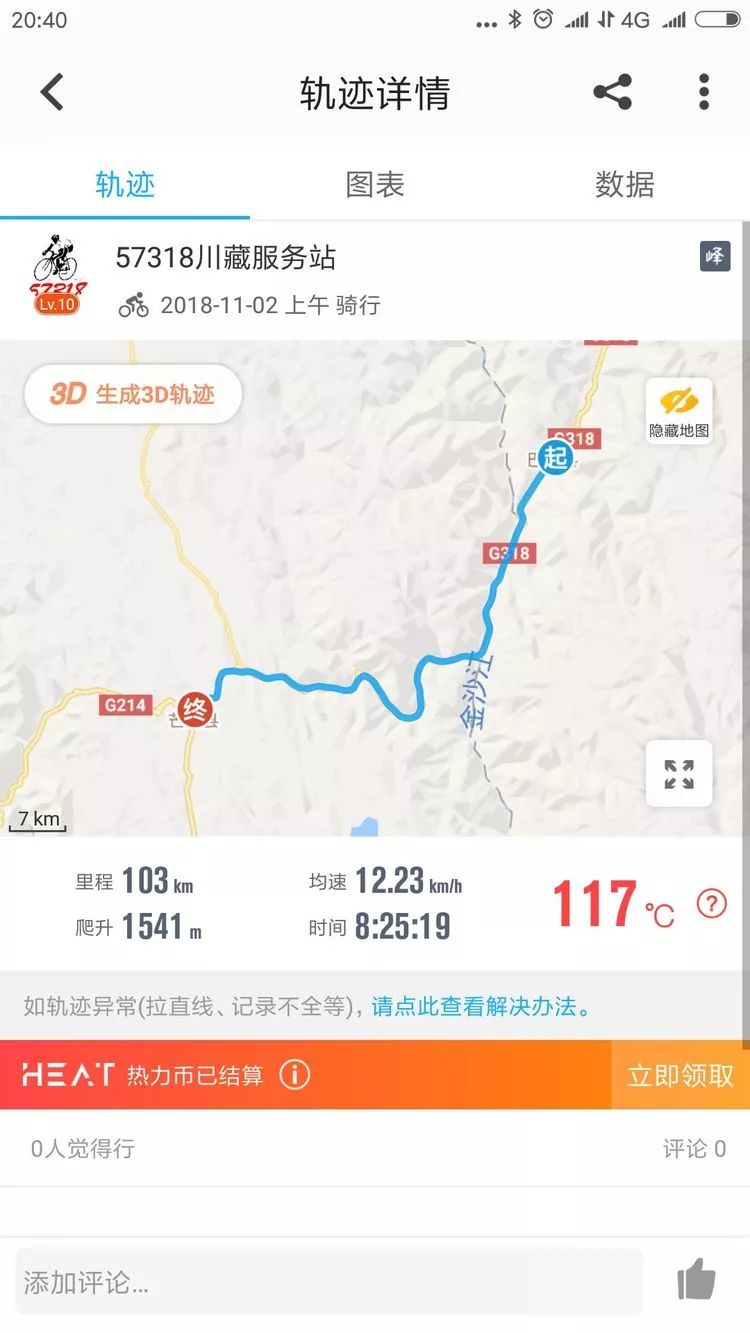
Task: Tap 生成3D轨迹 to switch 3D track mode
Action: [132, 394]
